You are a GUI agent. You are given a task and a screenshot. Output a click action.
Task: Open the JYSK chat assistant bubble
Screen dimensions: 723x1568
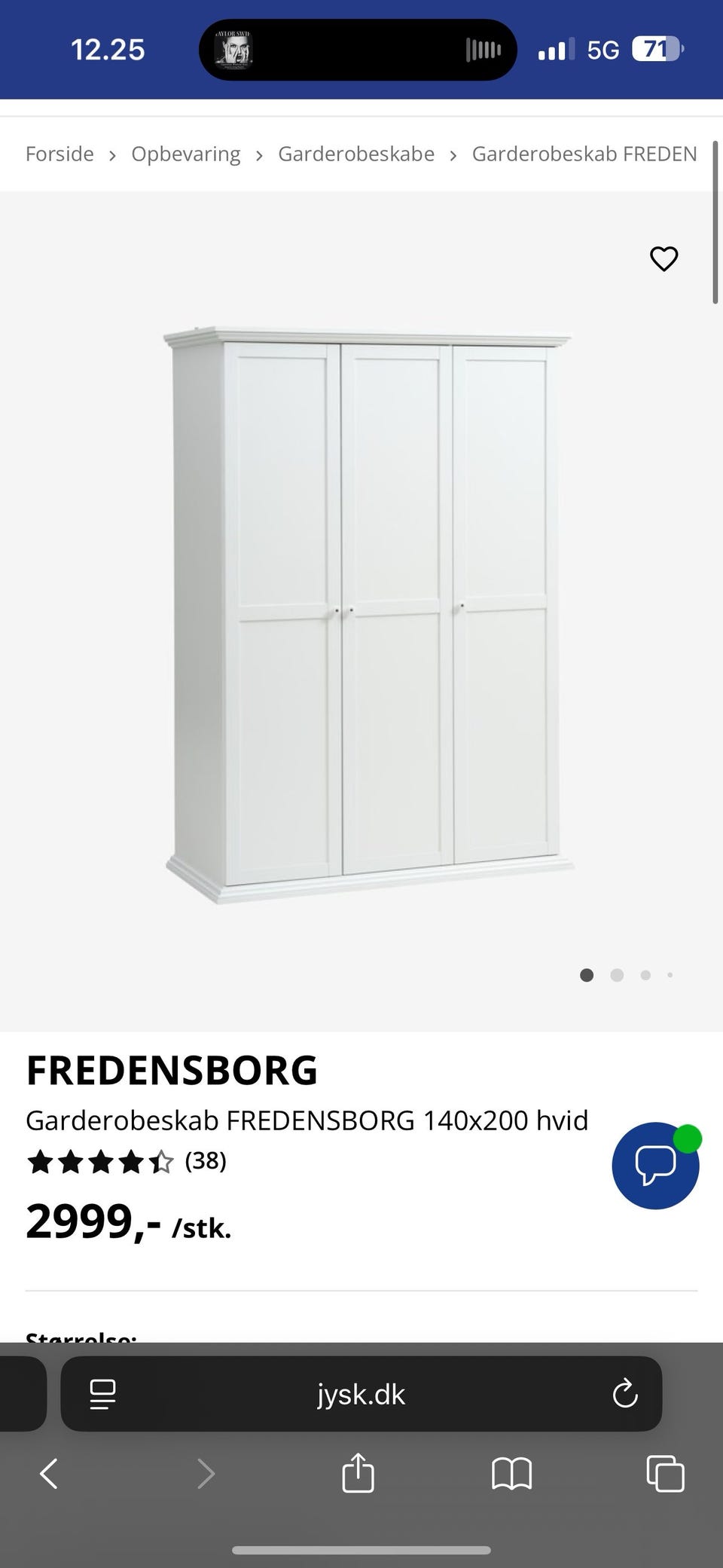654,1166
